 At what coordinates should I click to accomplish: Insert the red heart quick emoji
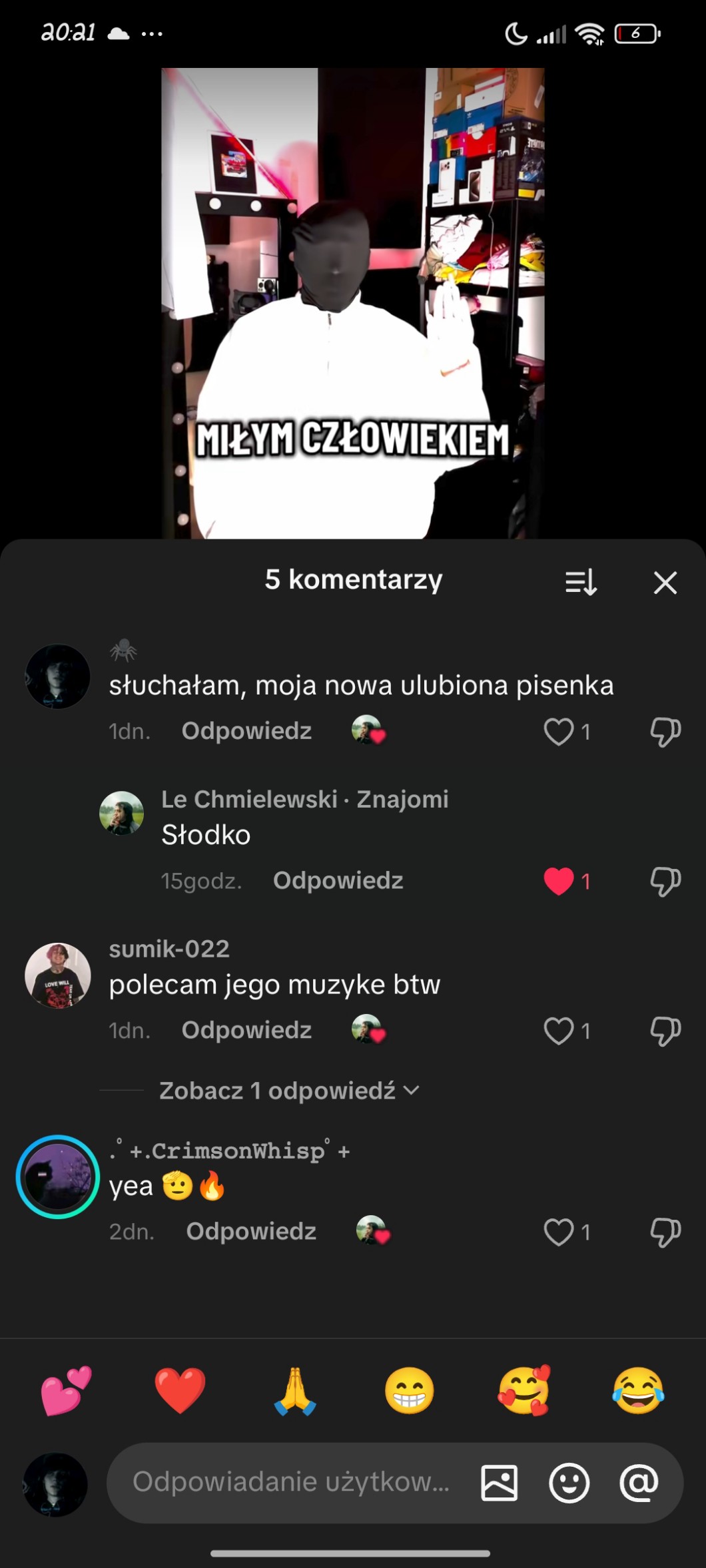[180, 1391]
